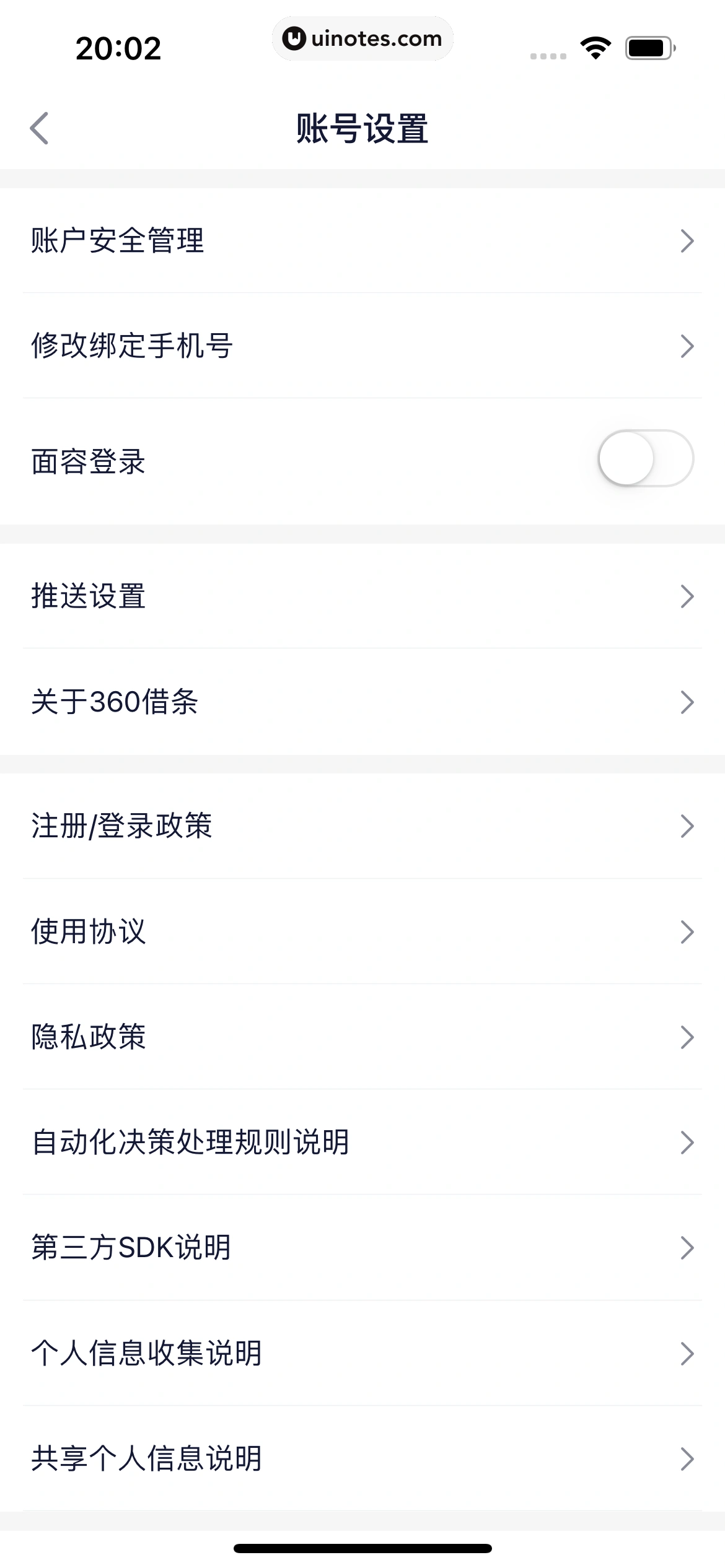Viewport: 725px width, 1568px height.
Task: Enable the 面容登录 switch
Action: (x=645, y=459)
